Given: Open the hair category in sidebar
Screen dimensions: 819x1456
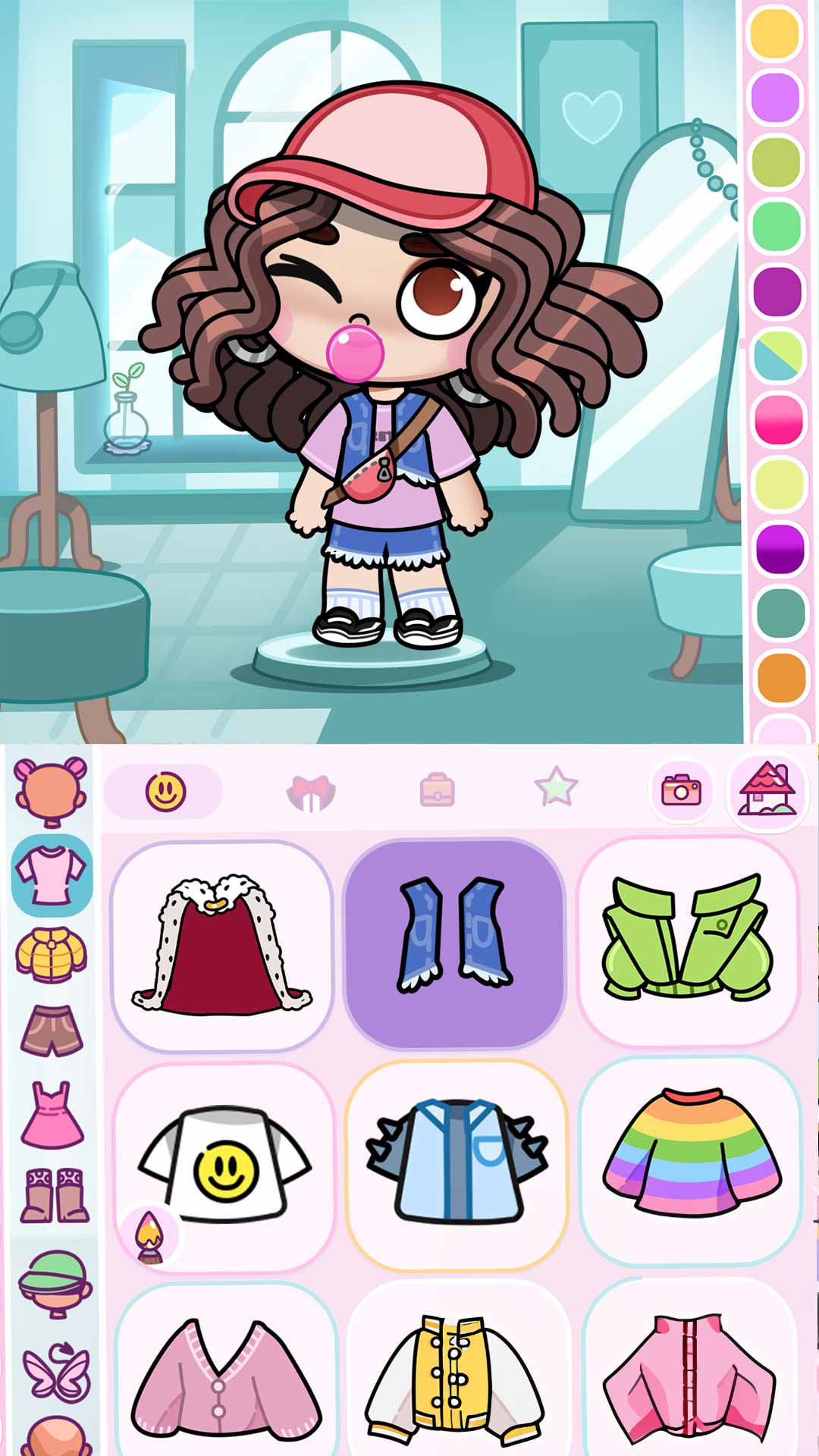Looking at the screenshot, I should click(51, 791).
